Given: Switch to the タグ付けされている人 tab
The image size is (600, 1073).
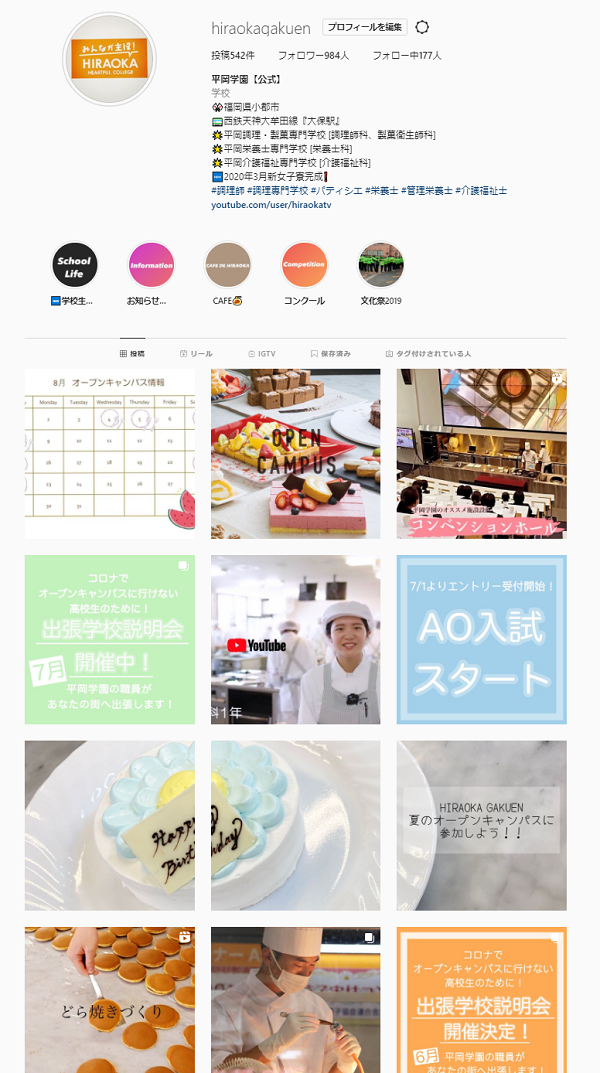Looking at the screenshot, I should pos(428,354).
